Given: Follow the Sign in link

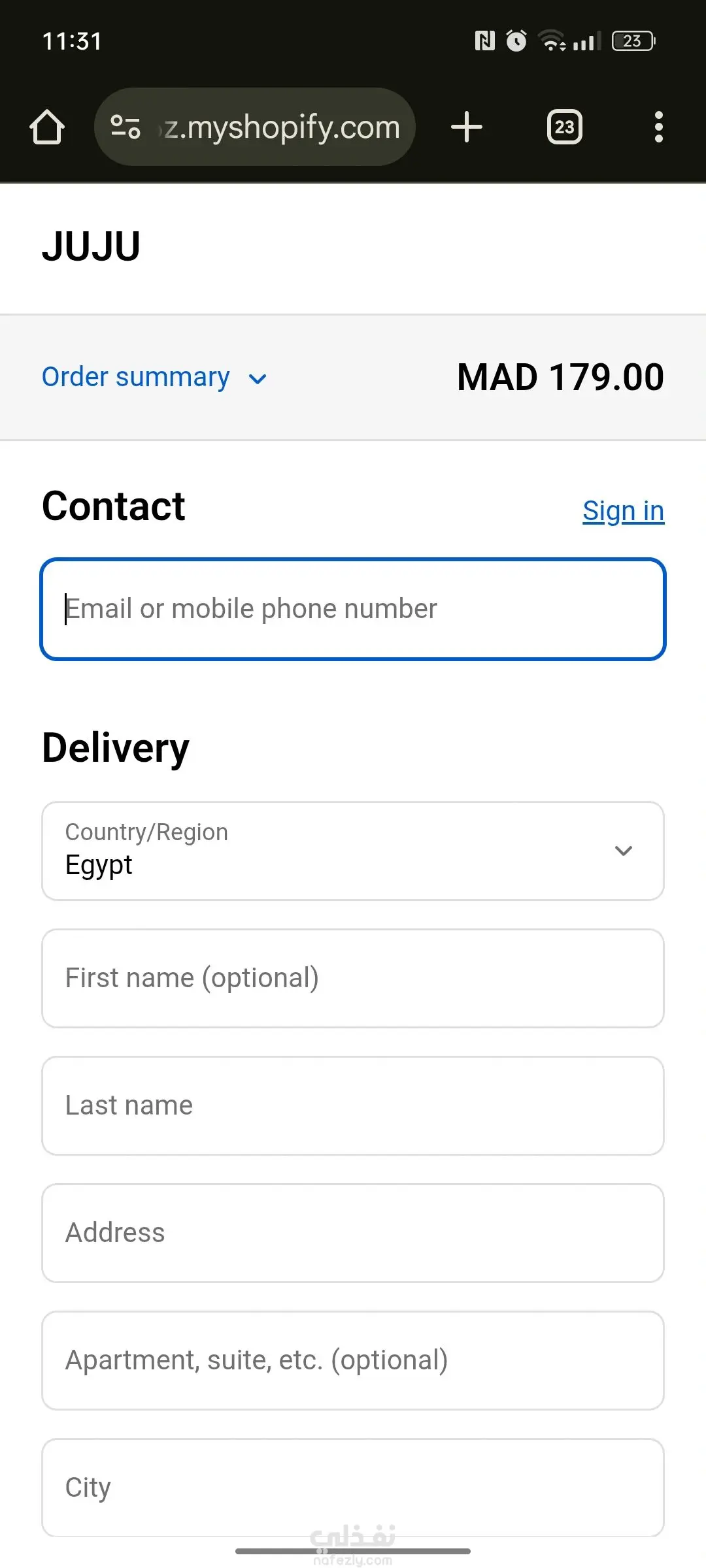Looking at the screenshot, I should click(x=623, y=511).
